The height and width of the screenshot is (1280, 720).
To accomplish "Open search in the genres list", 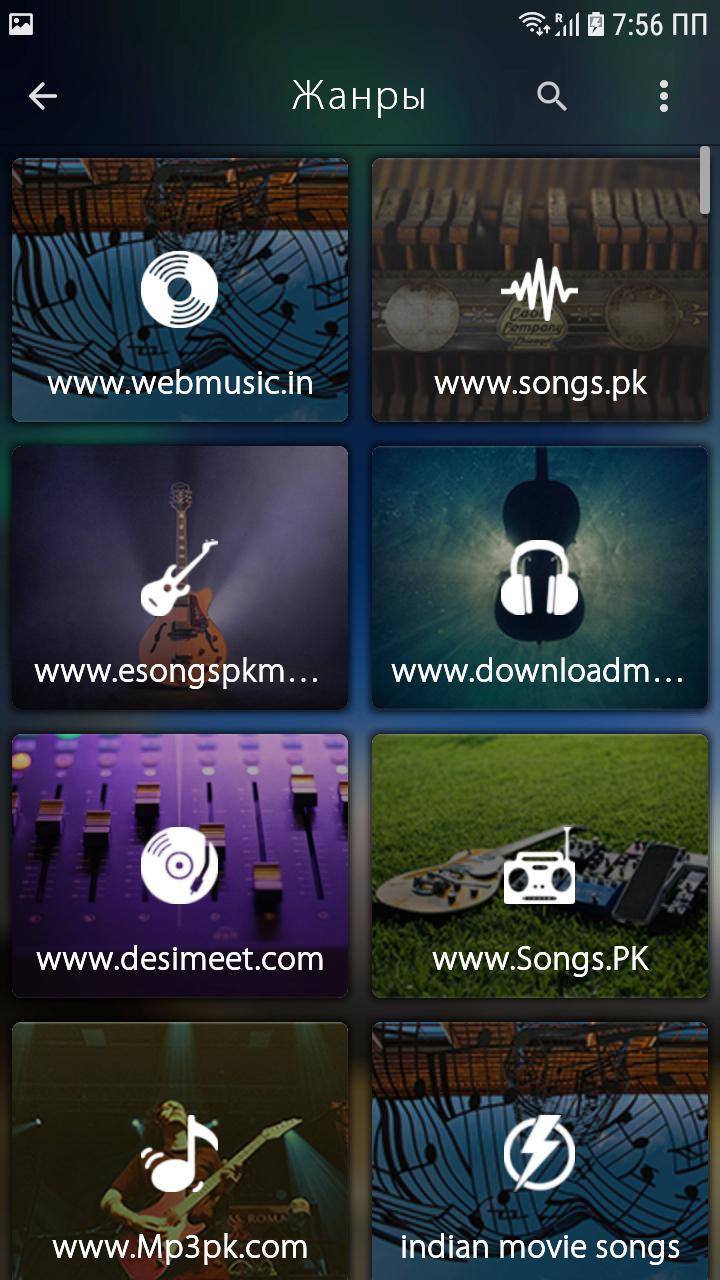I will point(552,96).
